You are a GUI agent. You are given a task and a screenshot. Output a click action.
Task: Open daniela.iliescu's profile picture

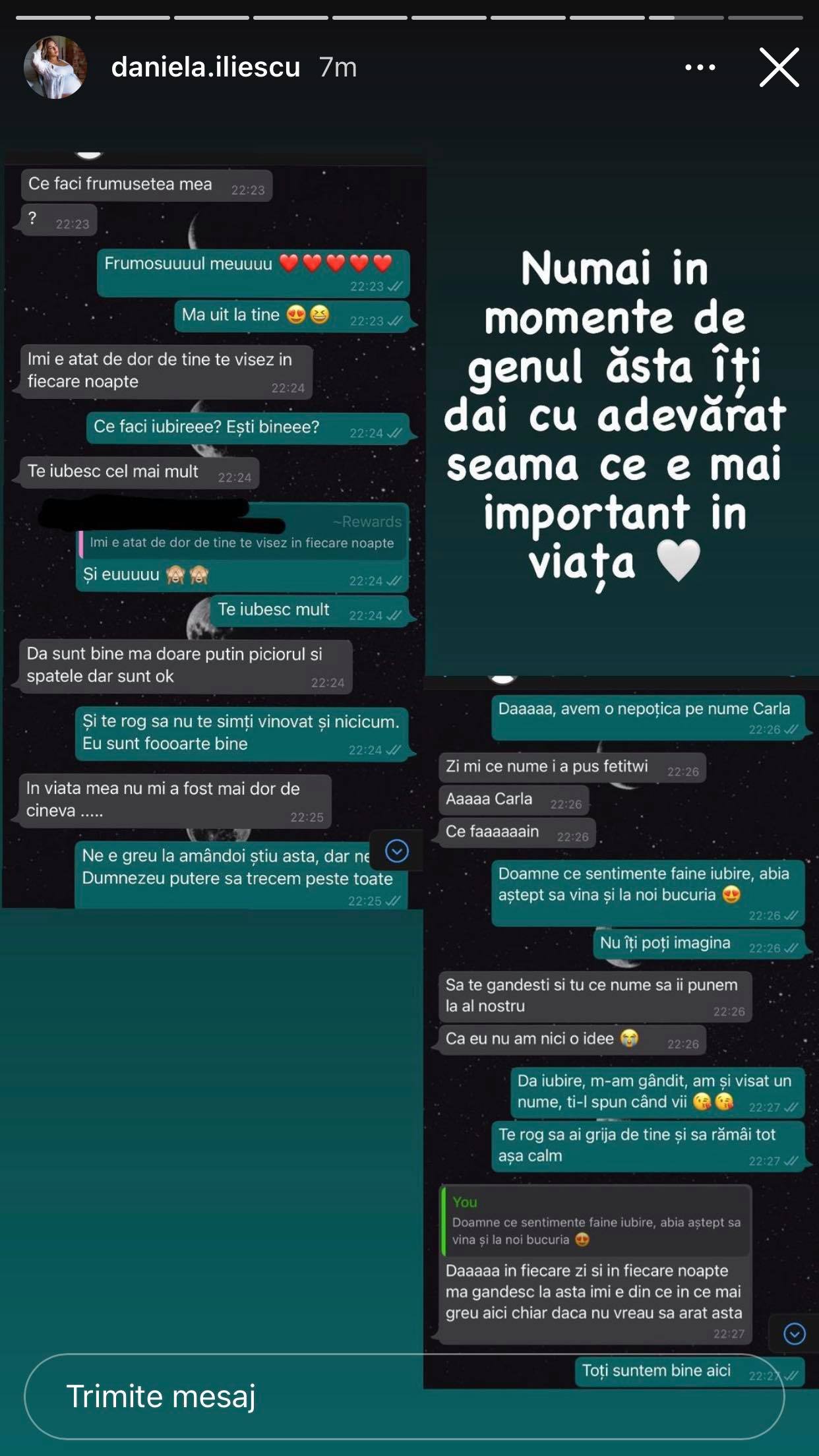click(55, 67)
